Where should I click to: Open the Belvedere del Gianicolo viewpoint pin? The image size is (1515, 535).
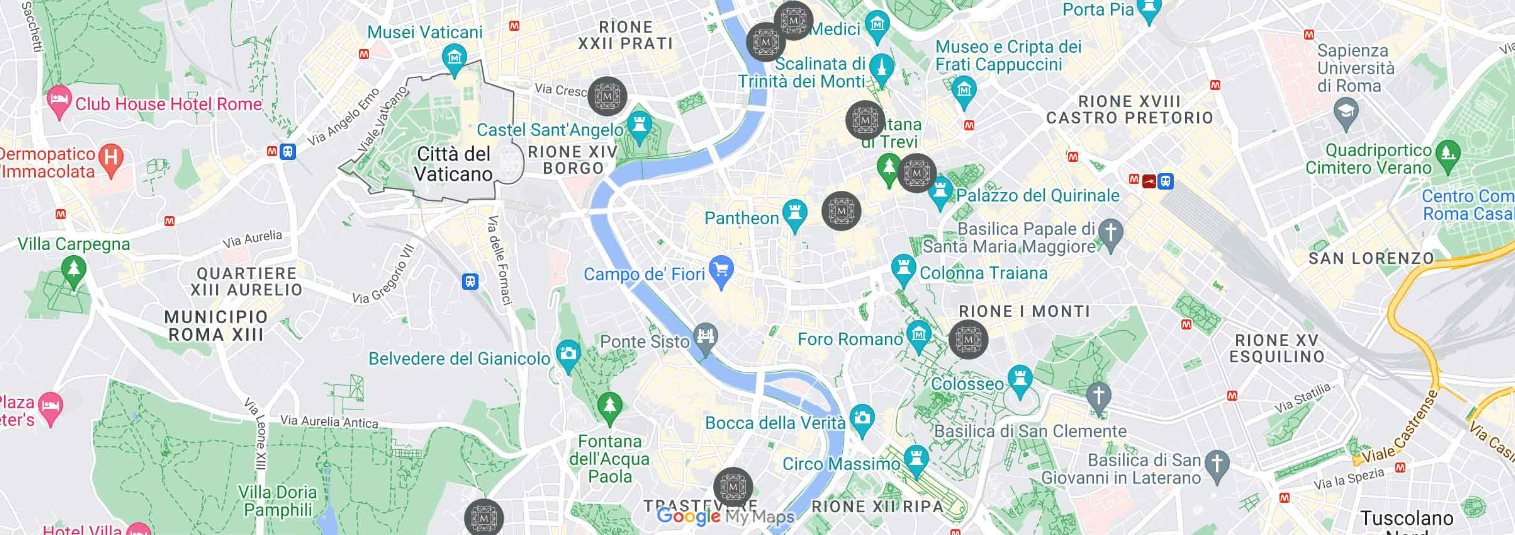(x=569, y=354)
